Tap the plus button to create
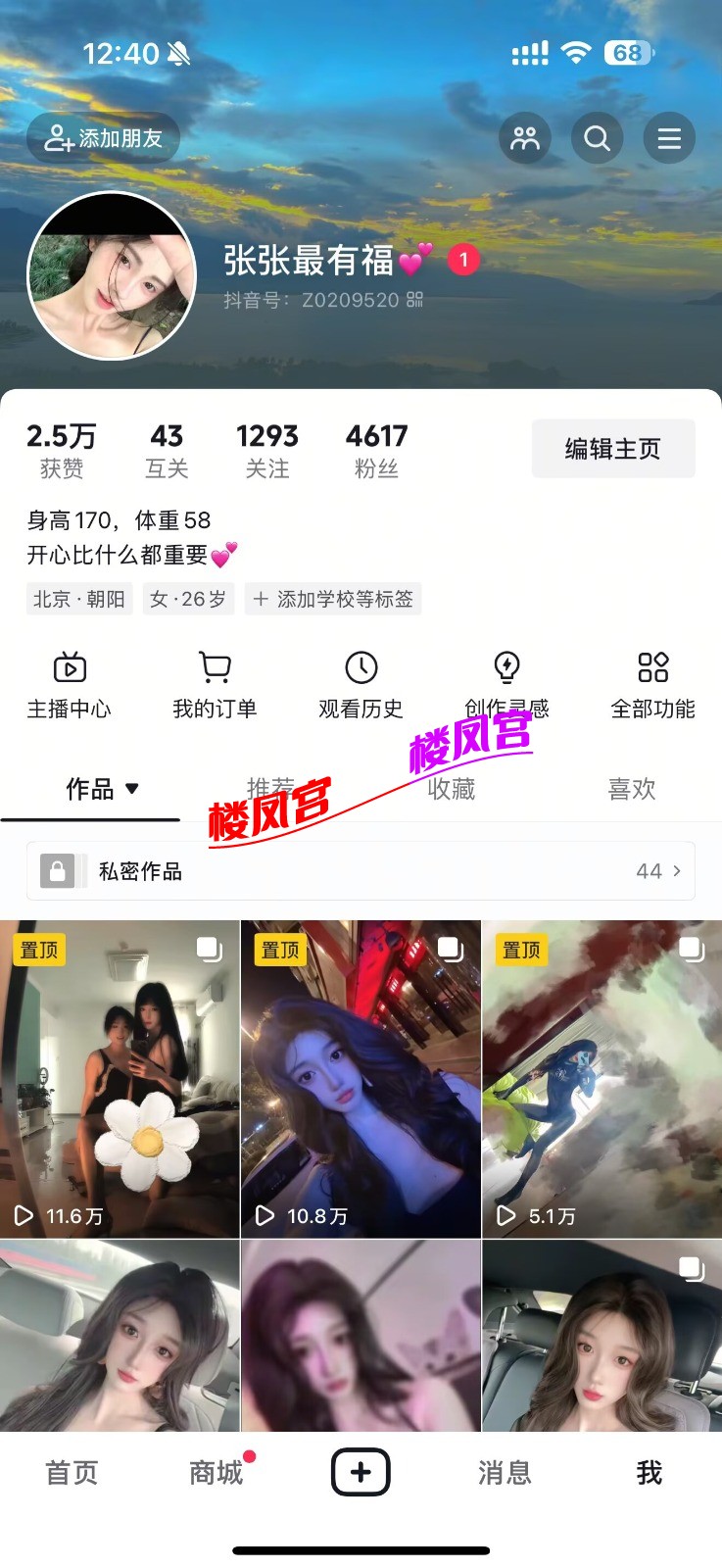This screenshot has height=1568, width=722. coord(361,1472)
